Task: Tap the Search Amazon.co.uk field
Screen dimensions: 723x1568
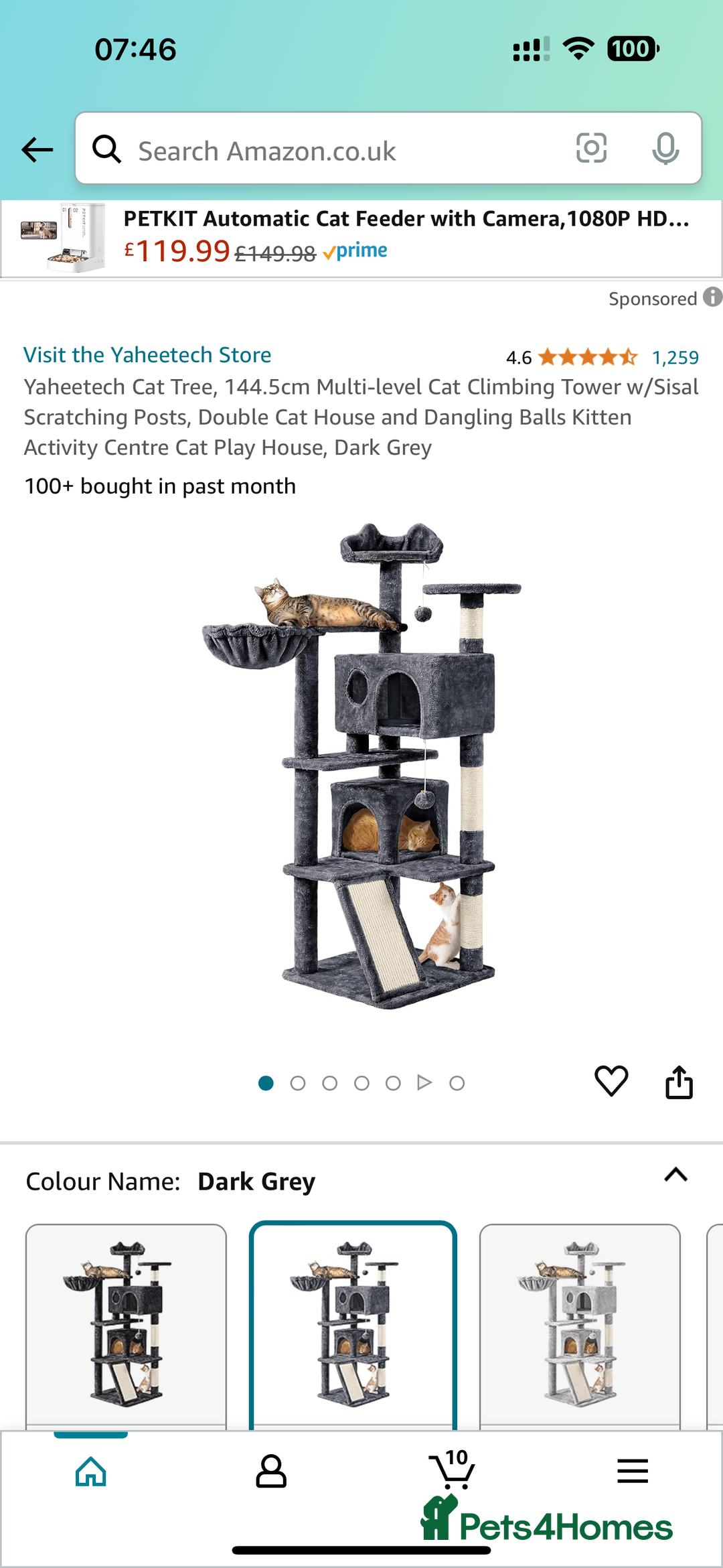Action: point(335,151)
